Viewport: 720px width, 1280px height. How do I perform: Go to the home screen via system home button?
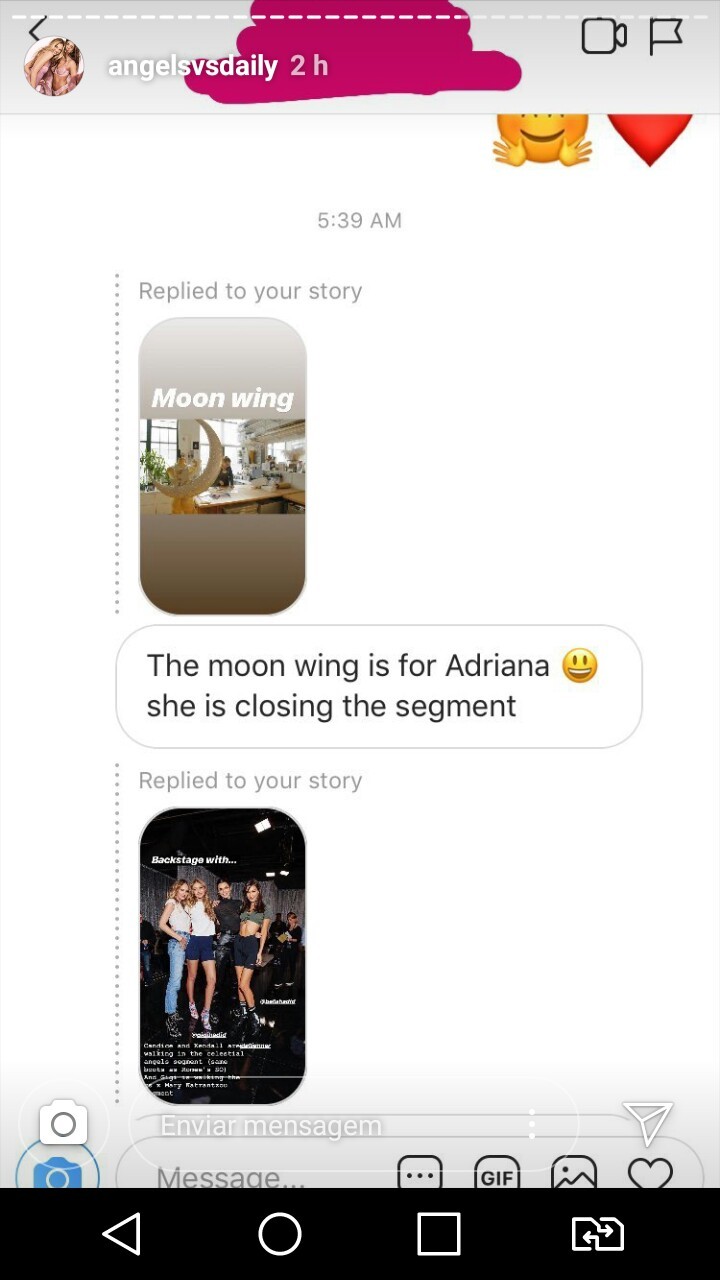280,1234
